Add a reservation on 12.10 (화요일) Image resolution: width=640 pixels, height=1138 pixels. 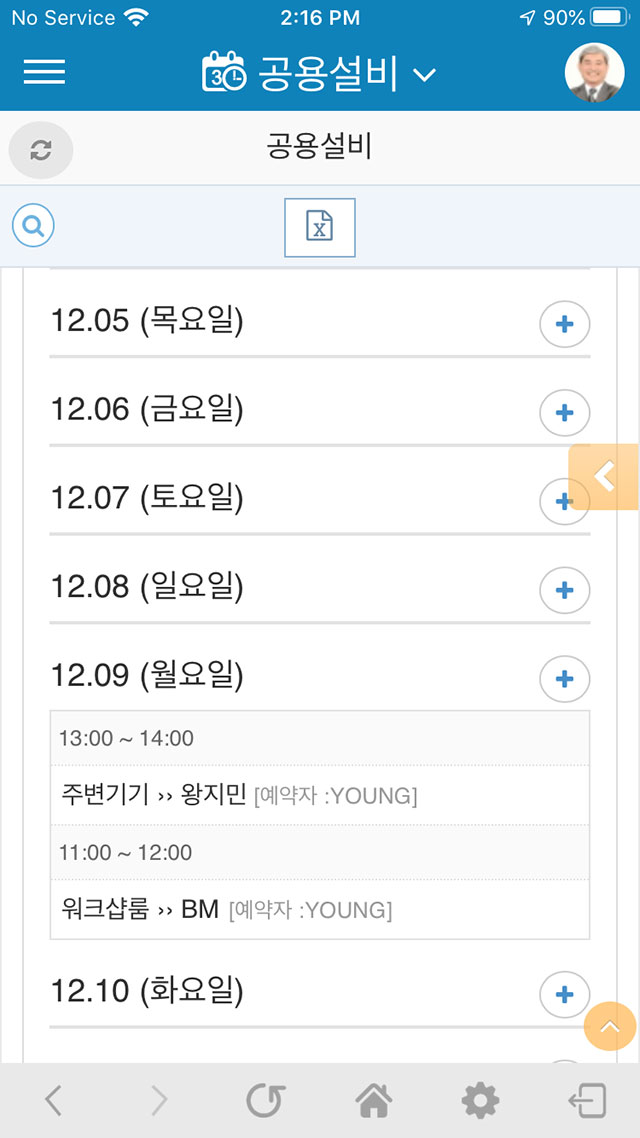pos(565,995)
